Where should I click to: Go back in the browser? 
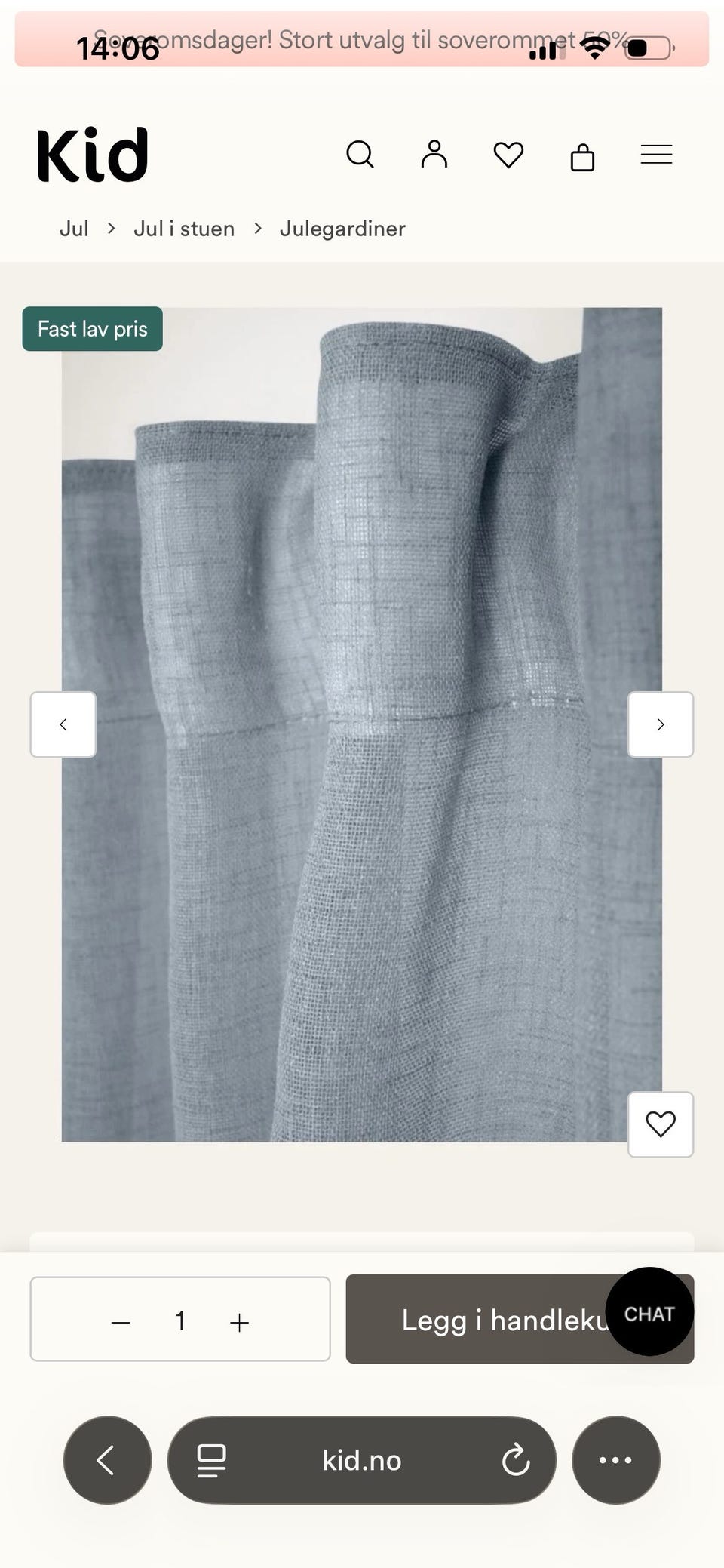[x=107, y=1460]
